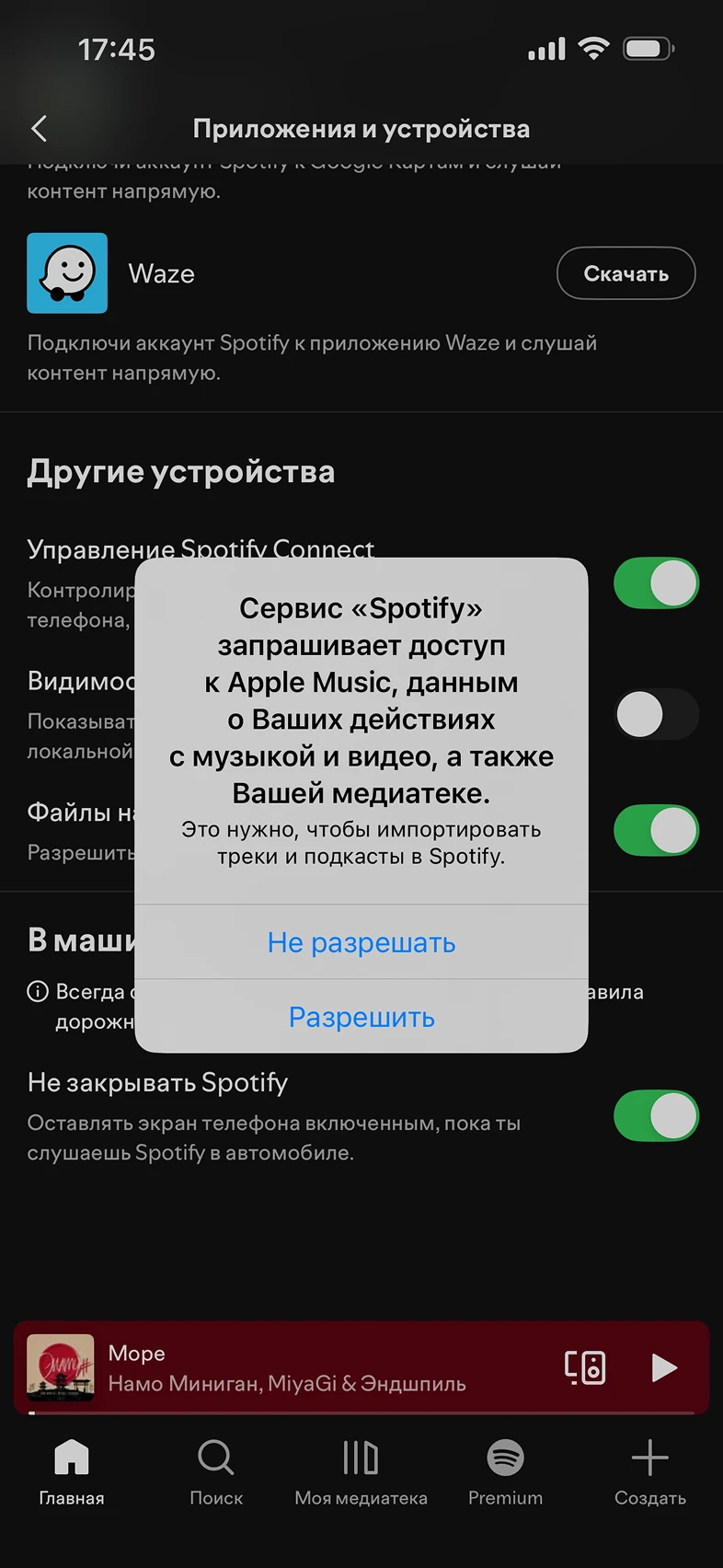Choose "Не разрешать" in the dialog
This screenshot has width=723, height=1568.
[x=361, y=942]
